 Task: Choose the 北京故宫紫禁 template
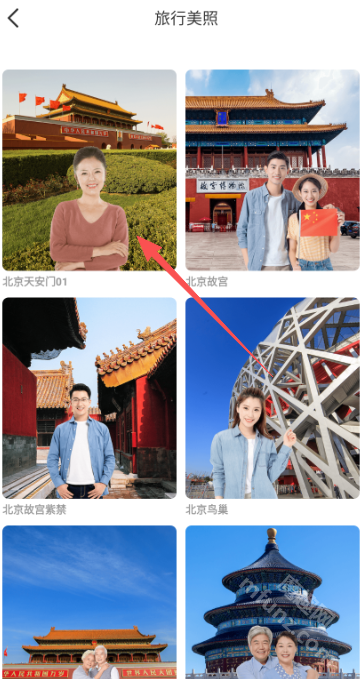coord(89,398)
